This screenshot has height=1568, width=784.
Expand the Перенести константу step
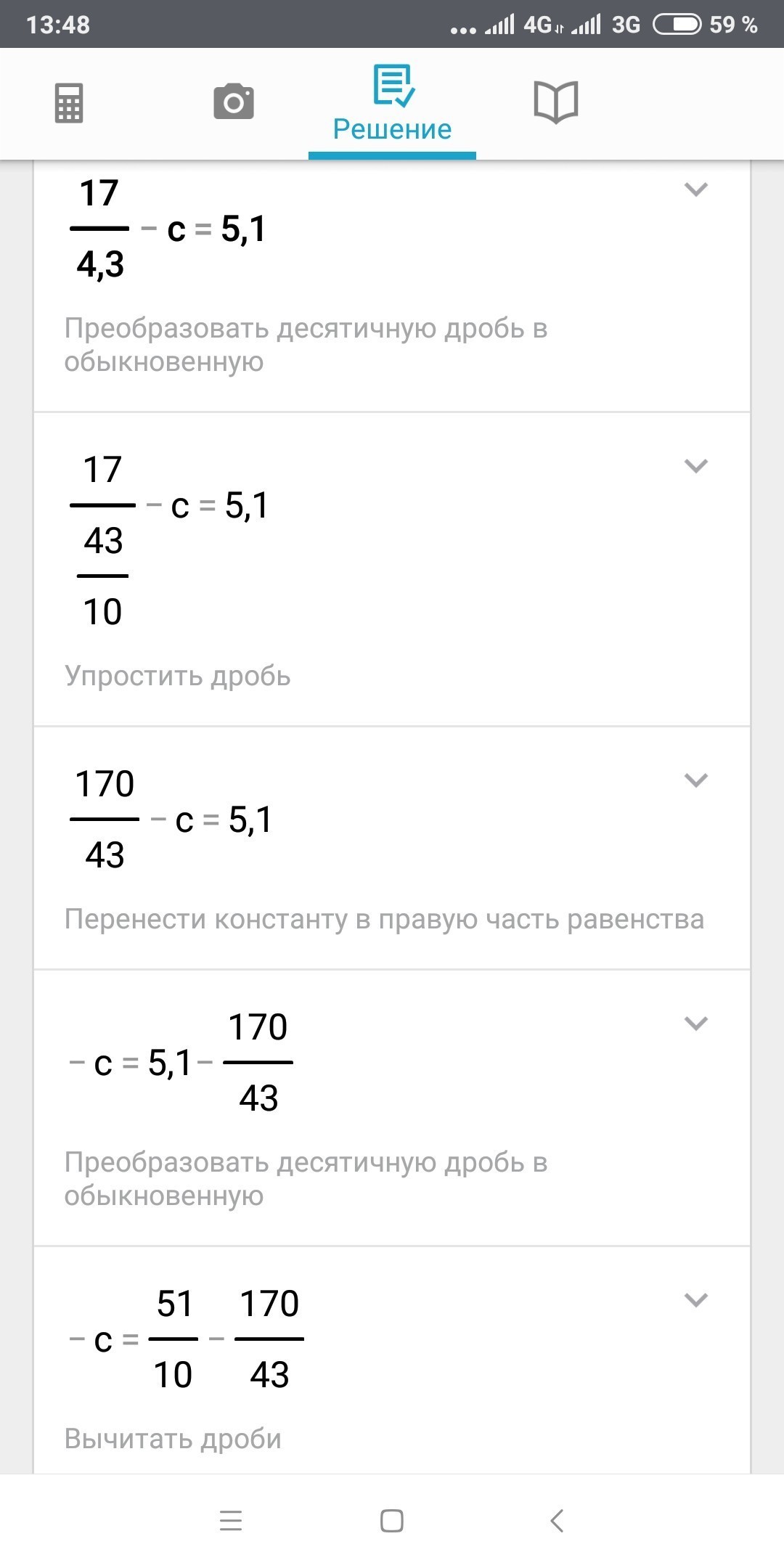tap(695, 780)
